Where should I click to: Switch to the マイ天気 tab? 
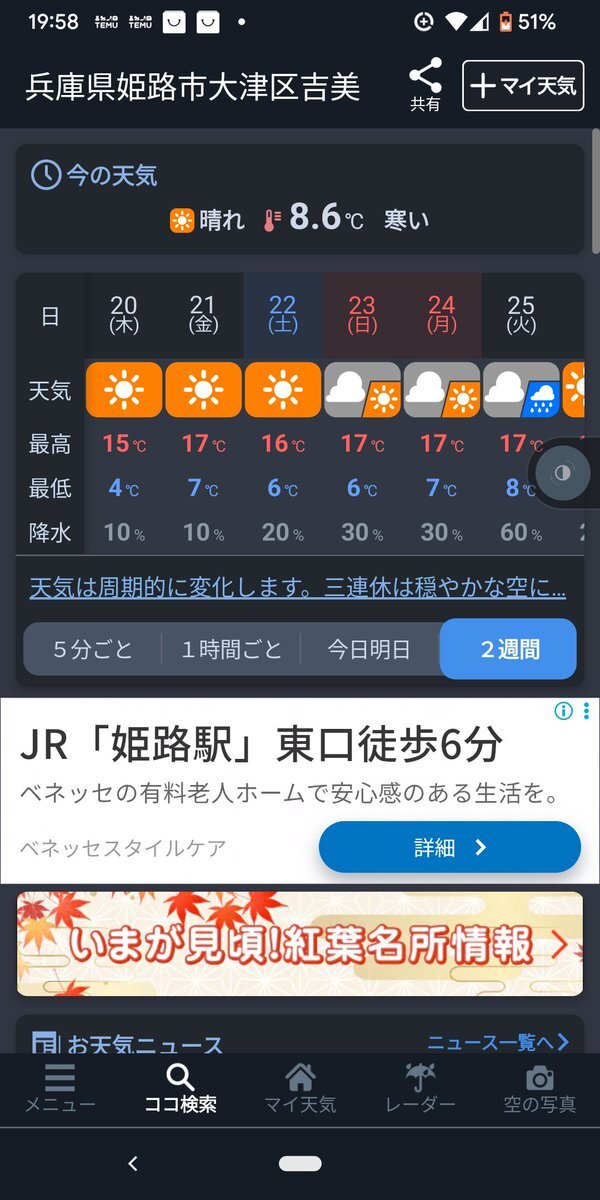[x=300, y=1088]
